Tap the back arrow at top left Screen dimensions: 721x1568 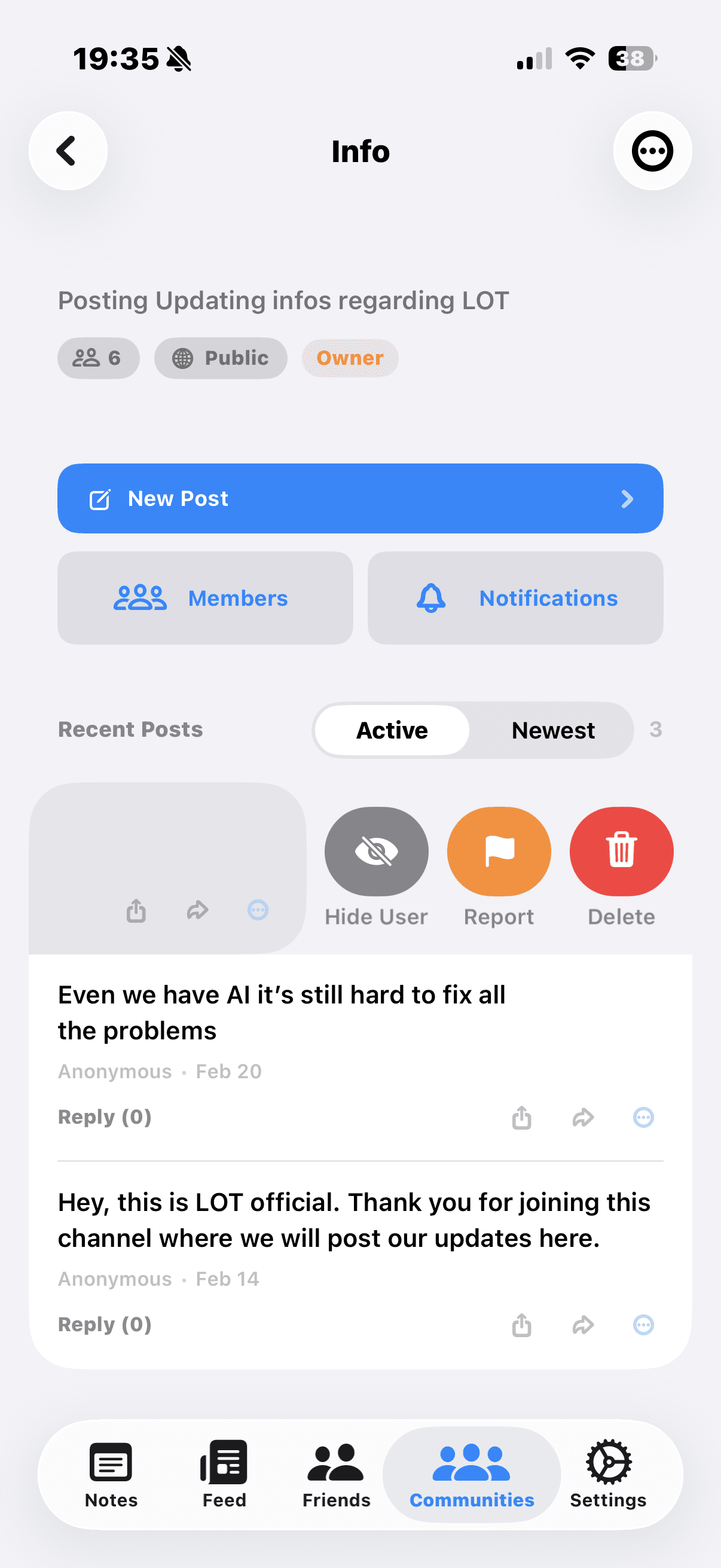point(67,151)
